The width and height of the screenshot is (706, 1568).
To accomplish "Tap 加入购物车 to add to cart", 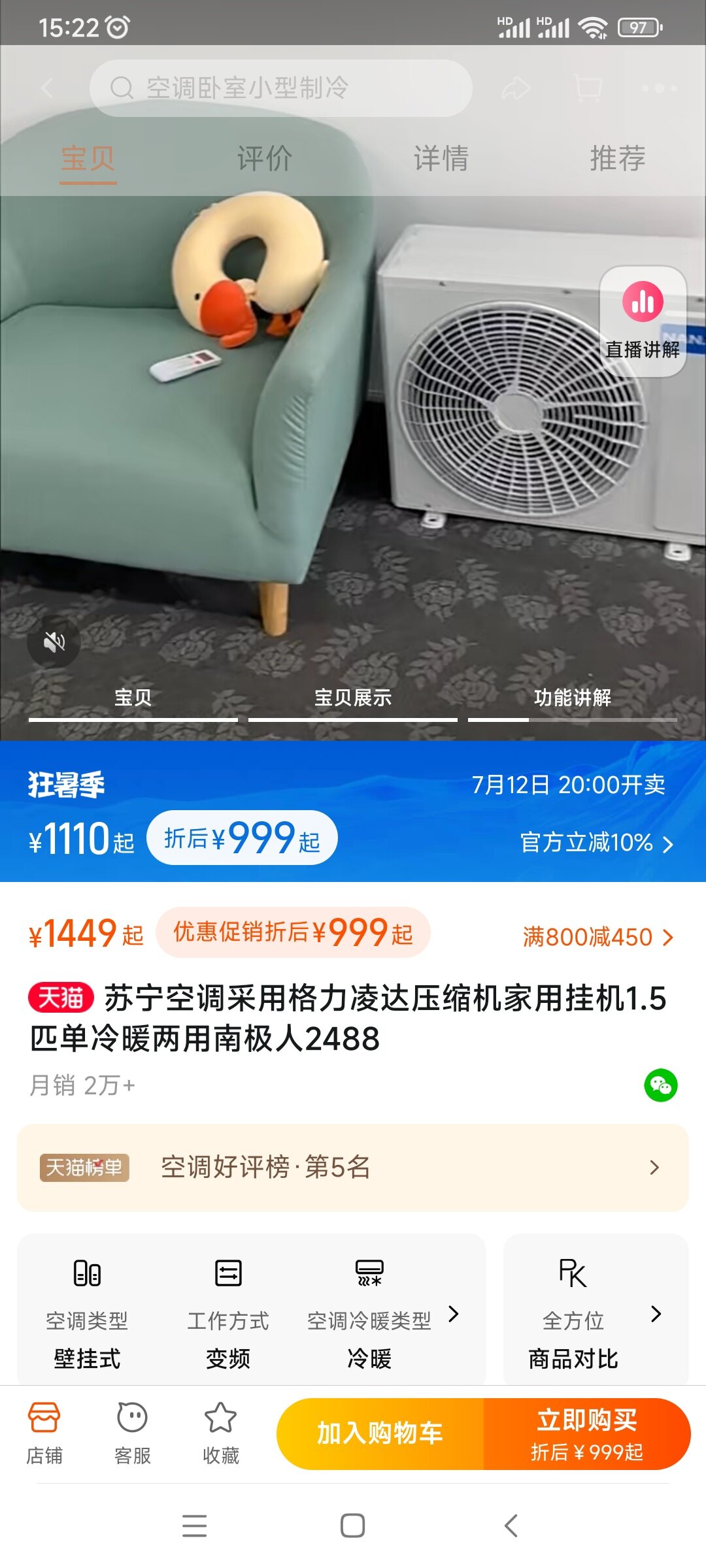I will (380, 1434).
